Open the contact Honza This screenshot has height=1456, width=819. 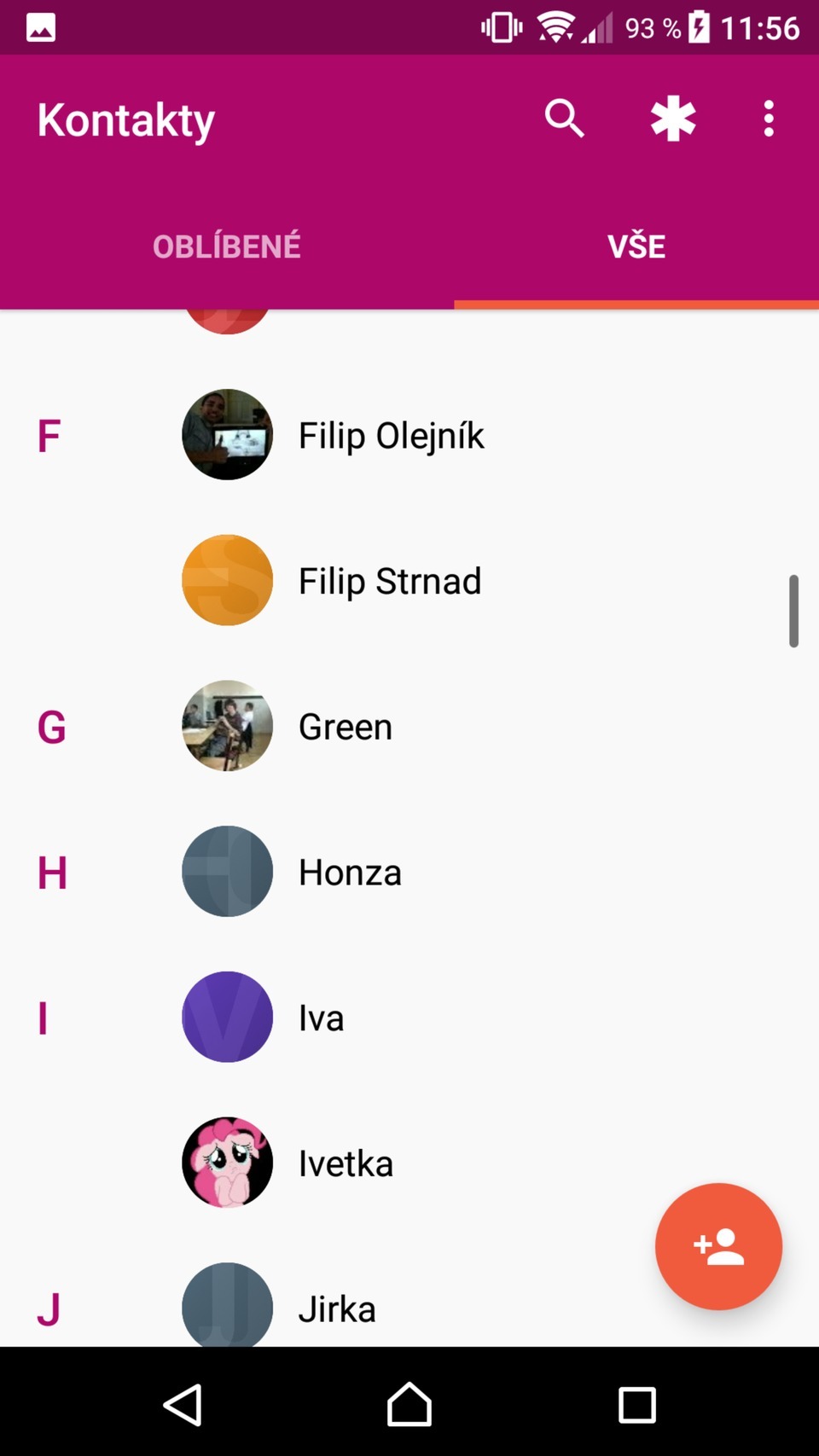click(x=350, y=872)
